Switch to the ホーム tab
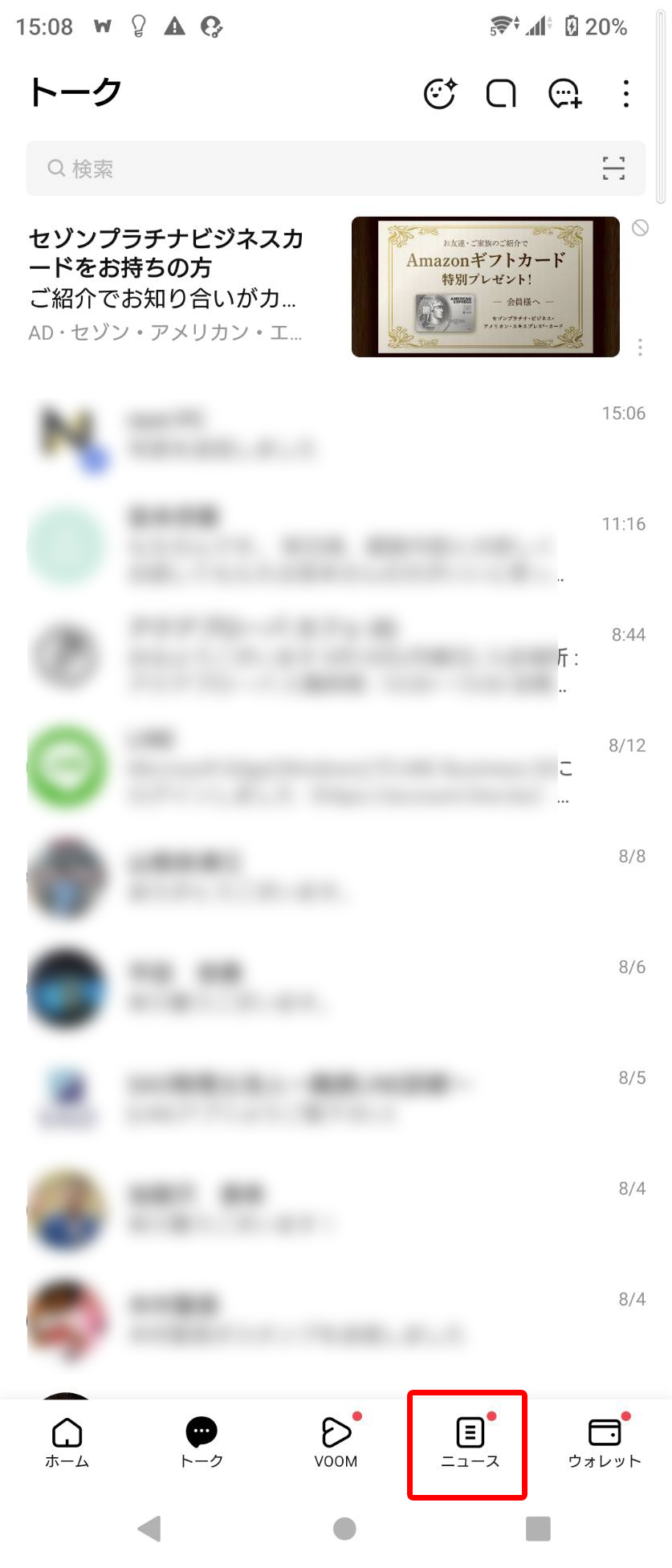The width and height of the screenshot is (672, 1568). [67, 1443]
